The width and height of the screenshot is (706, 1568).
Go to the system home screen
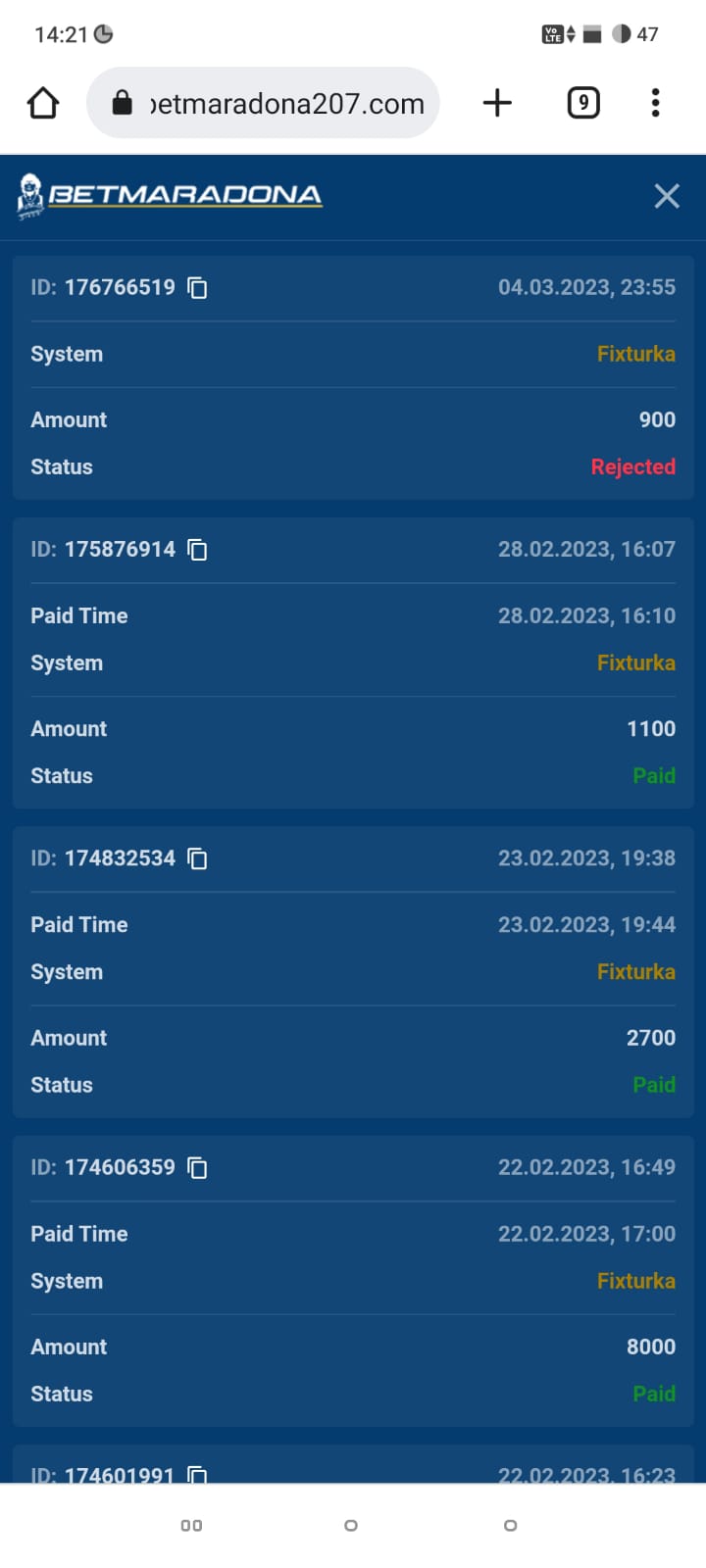(x=351, y=1525)
